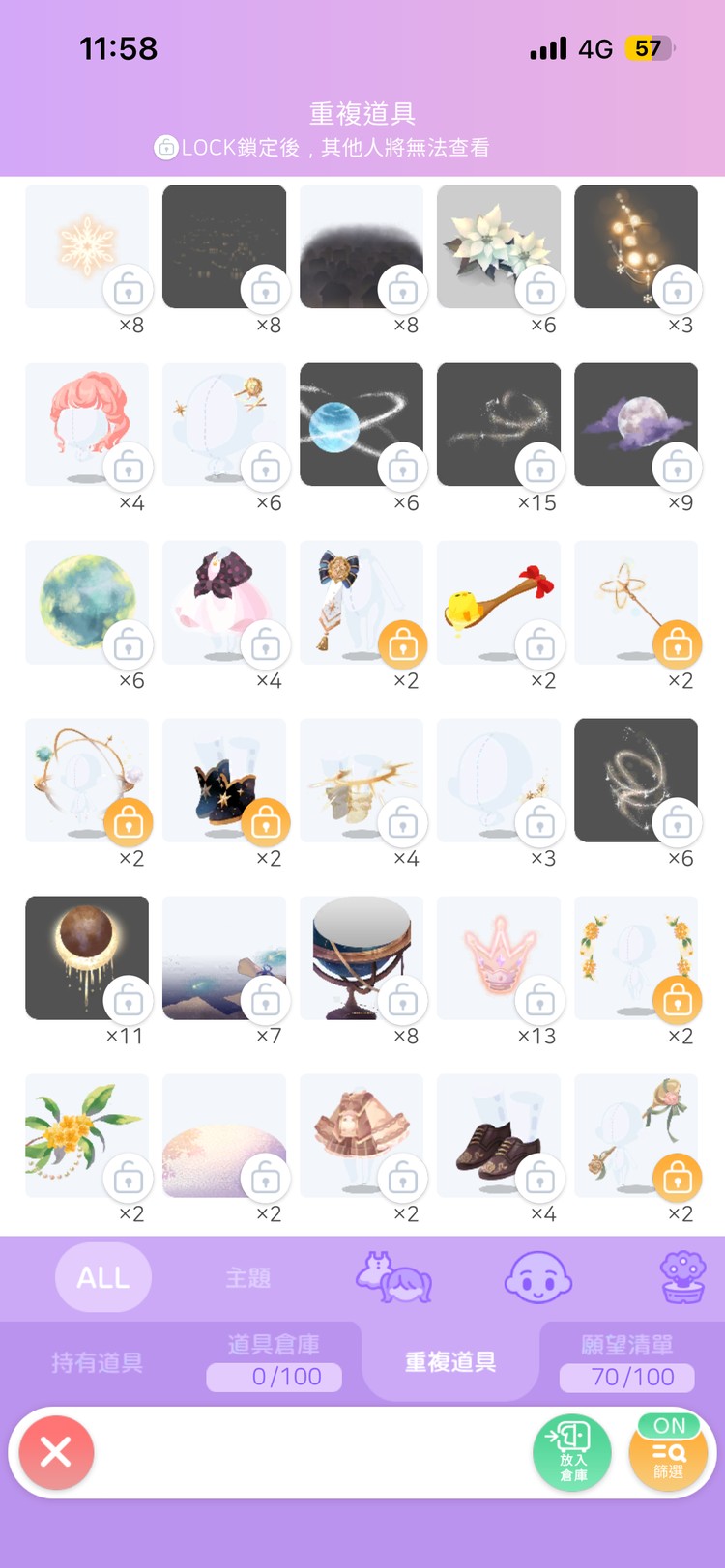725x1568 pixels.
Task: Lock the brown shoes item
Action: (x=540, y=1179)
